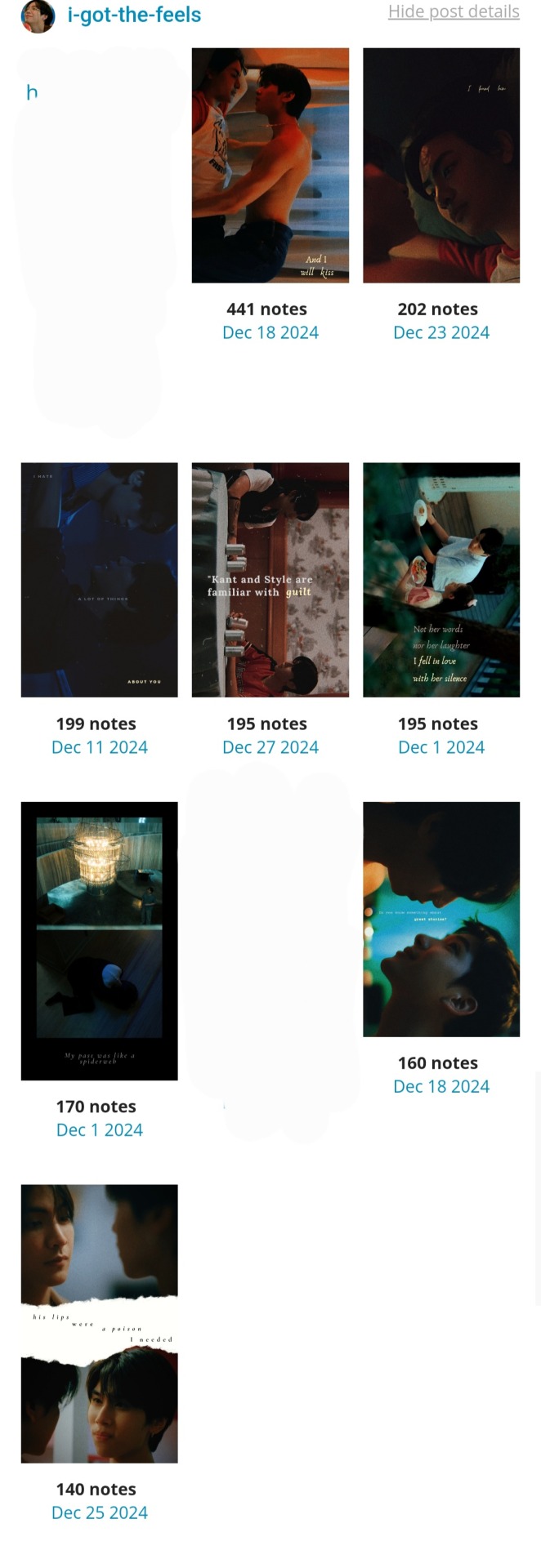This screenshot has width=541, height=1568.
Task: Open the "Kant and Style" guilt post
Action: click(x=270, y=580)
